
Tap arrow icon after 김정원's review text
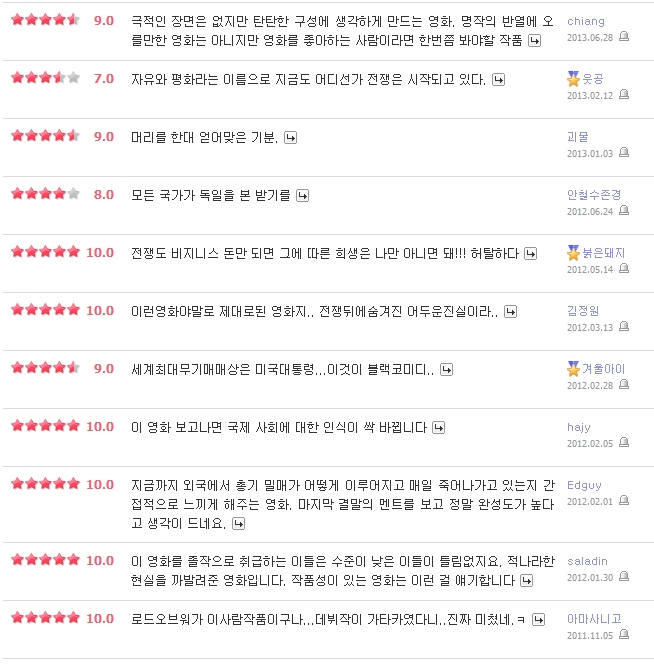click(511, 311)
